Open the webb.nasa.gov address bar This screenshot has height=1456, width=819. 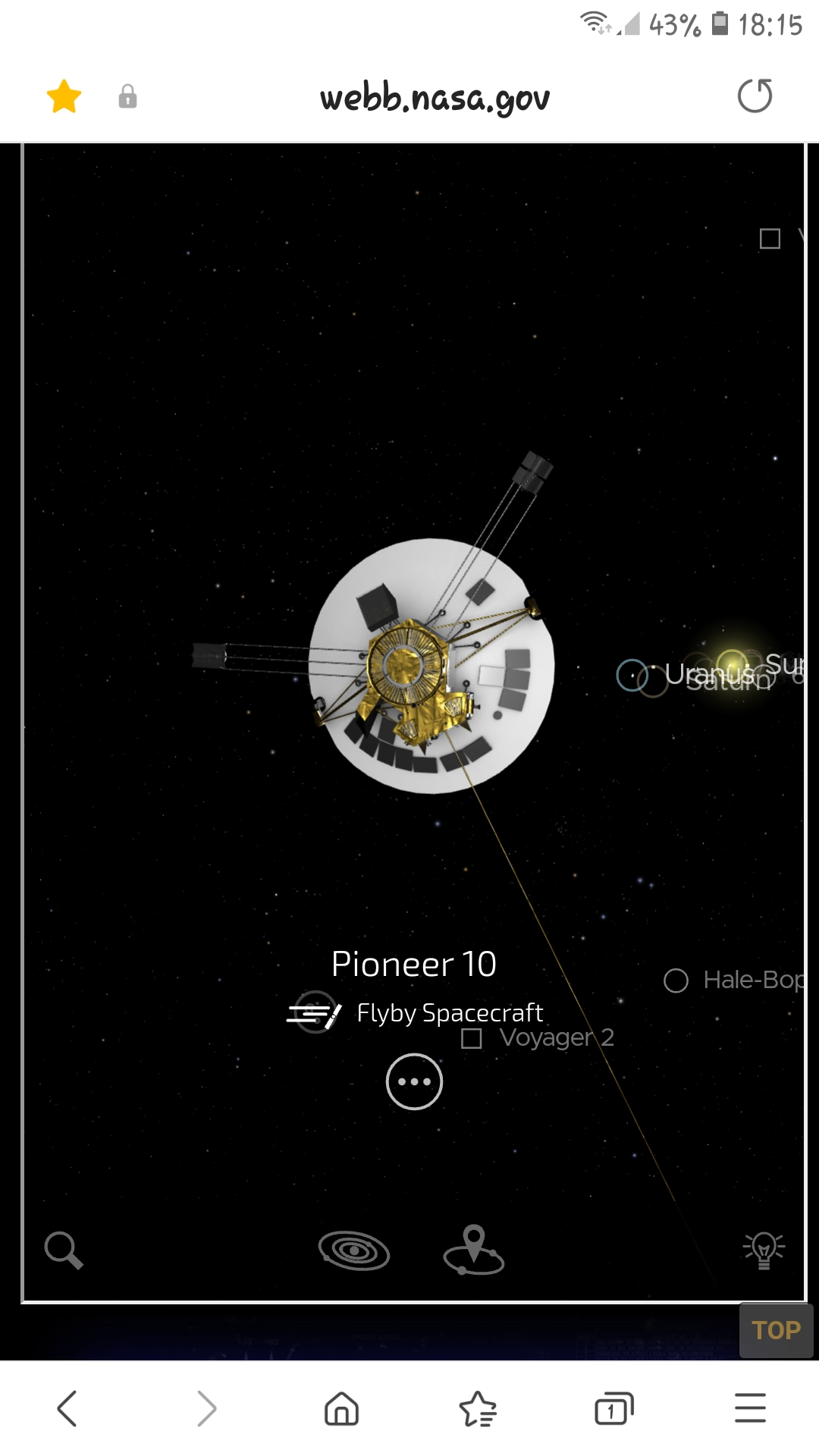click(435, 98)
